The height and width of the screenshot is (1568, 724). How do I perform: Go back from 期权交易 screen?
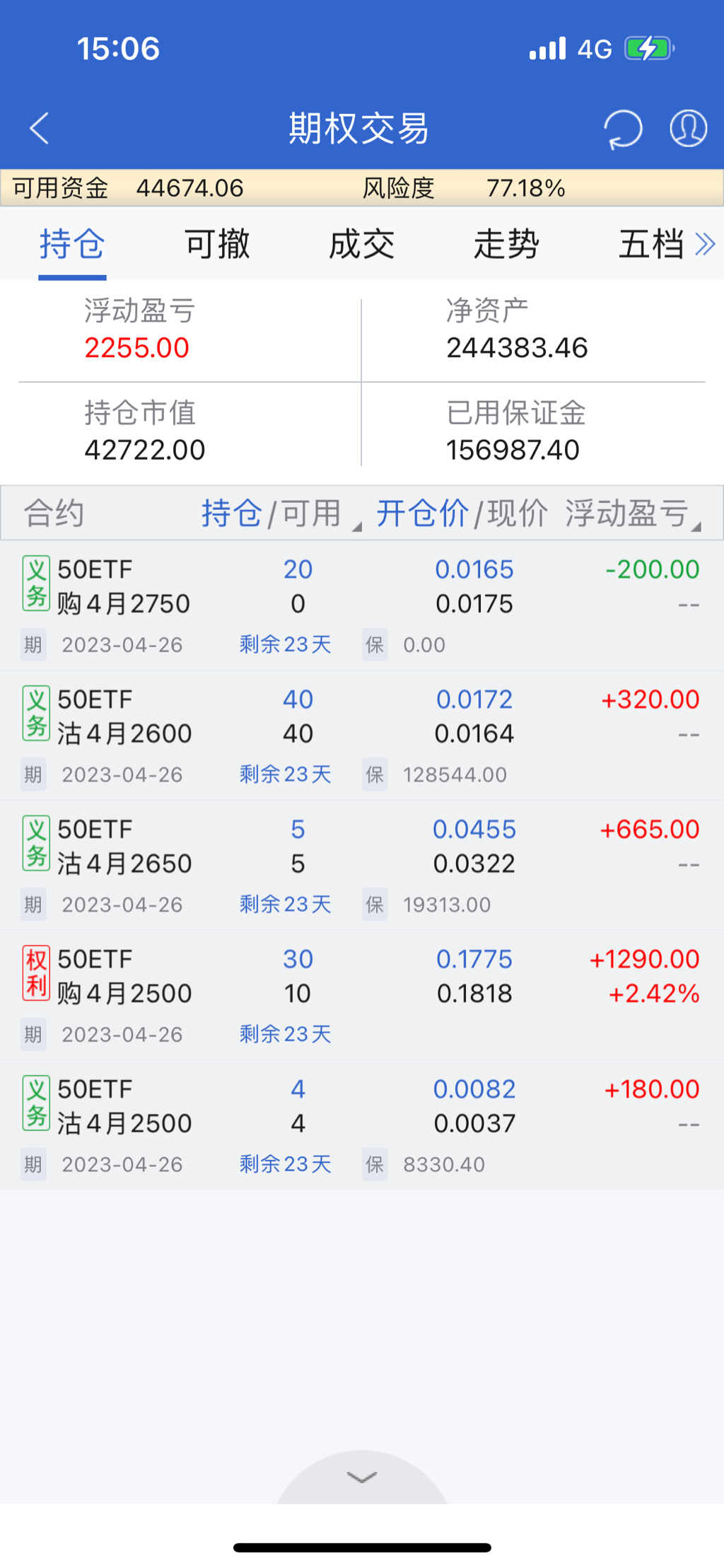(x=40, y=129)
